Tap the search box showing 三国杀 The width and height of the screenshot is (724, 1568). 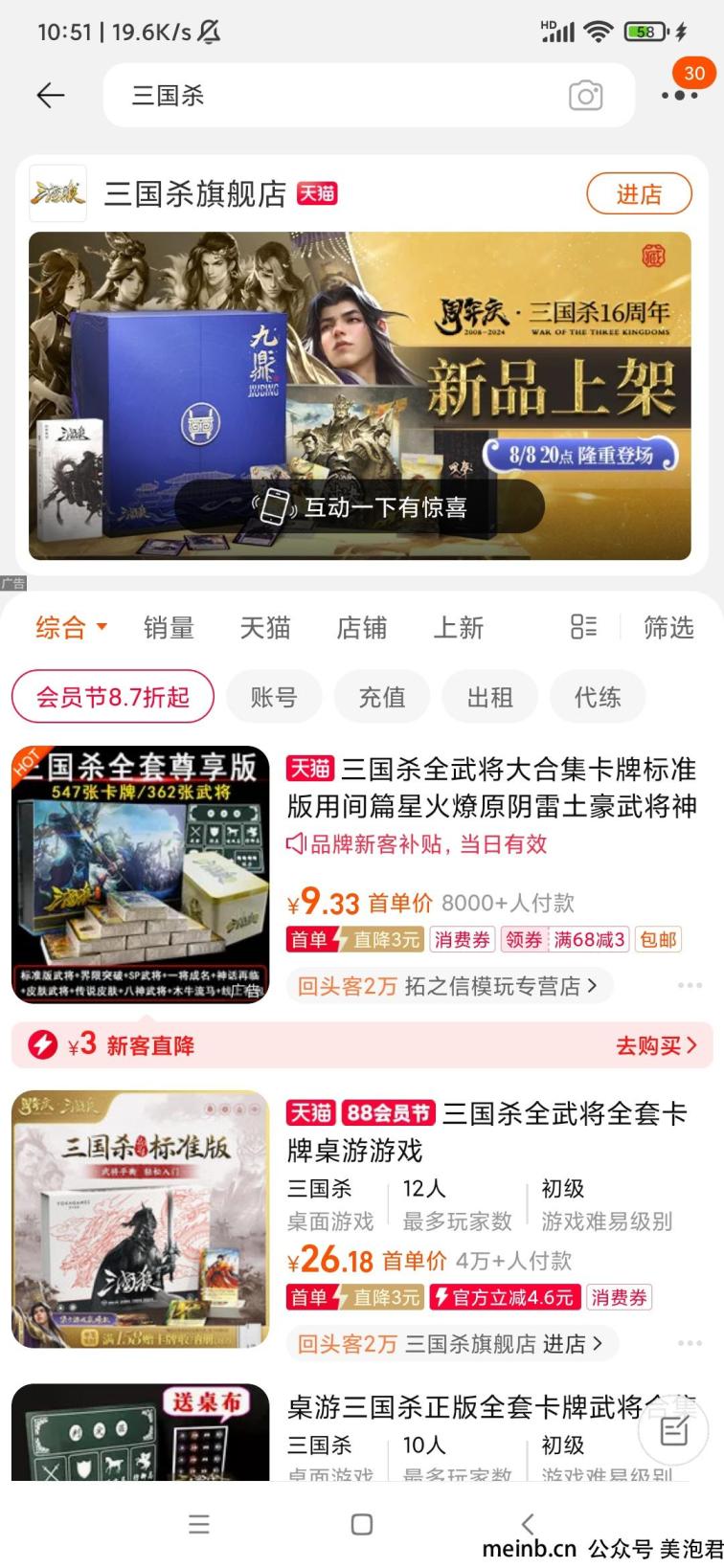click(x=335, y=95)
